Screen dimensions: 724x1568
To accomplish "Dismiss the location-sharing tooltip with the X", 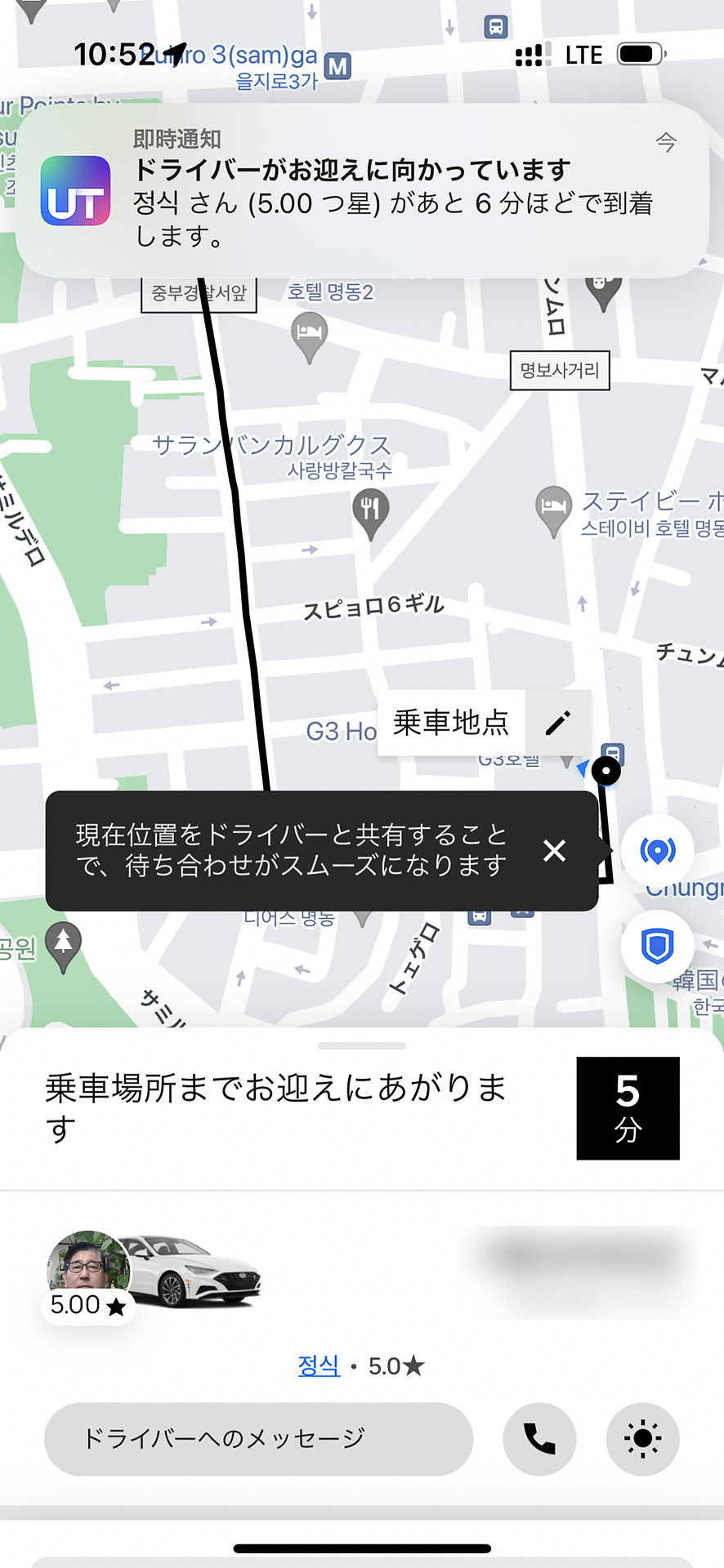I will tap(555, 851).
